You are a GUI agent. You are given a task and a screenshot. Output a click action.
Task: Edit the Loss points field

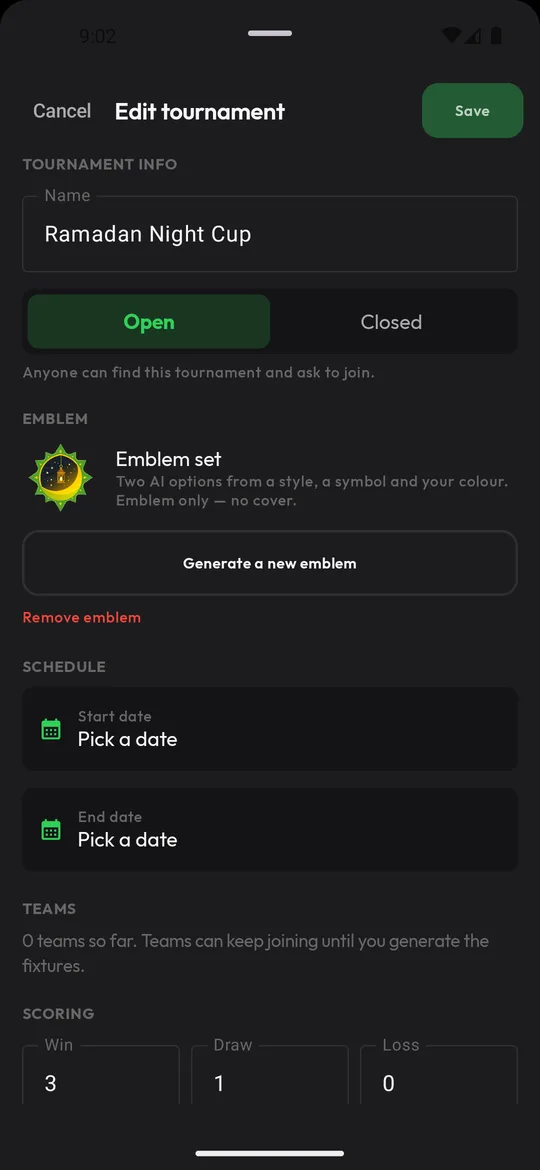point(439,1075)
